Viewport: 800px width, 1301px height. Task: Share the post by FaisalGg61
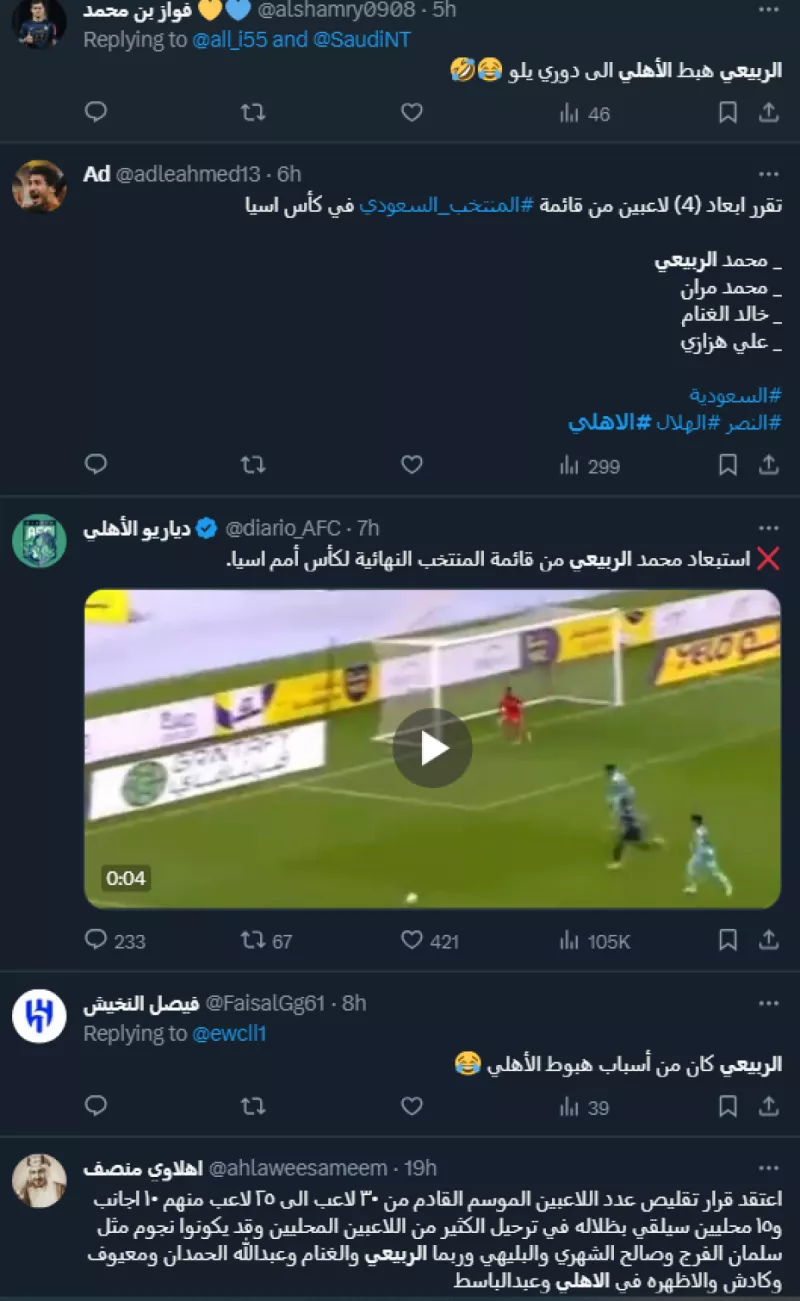(x=769, y=1106)
